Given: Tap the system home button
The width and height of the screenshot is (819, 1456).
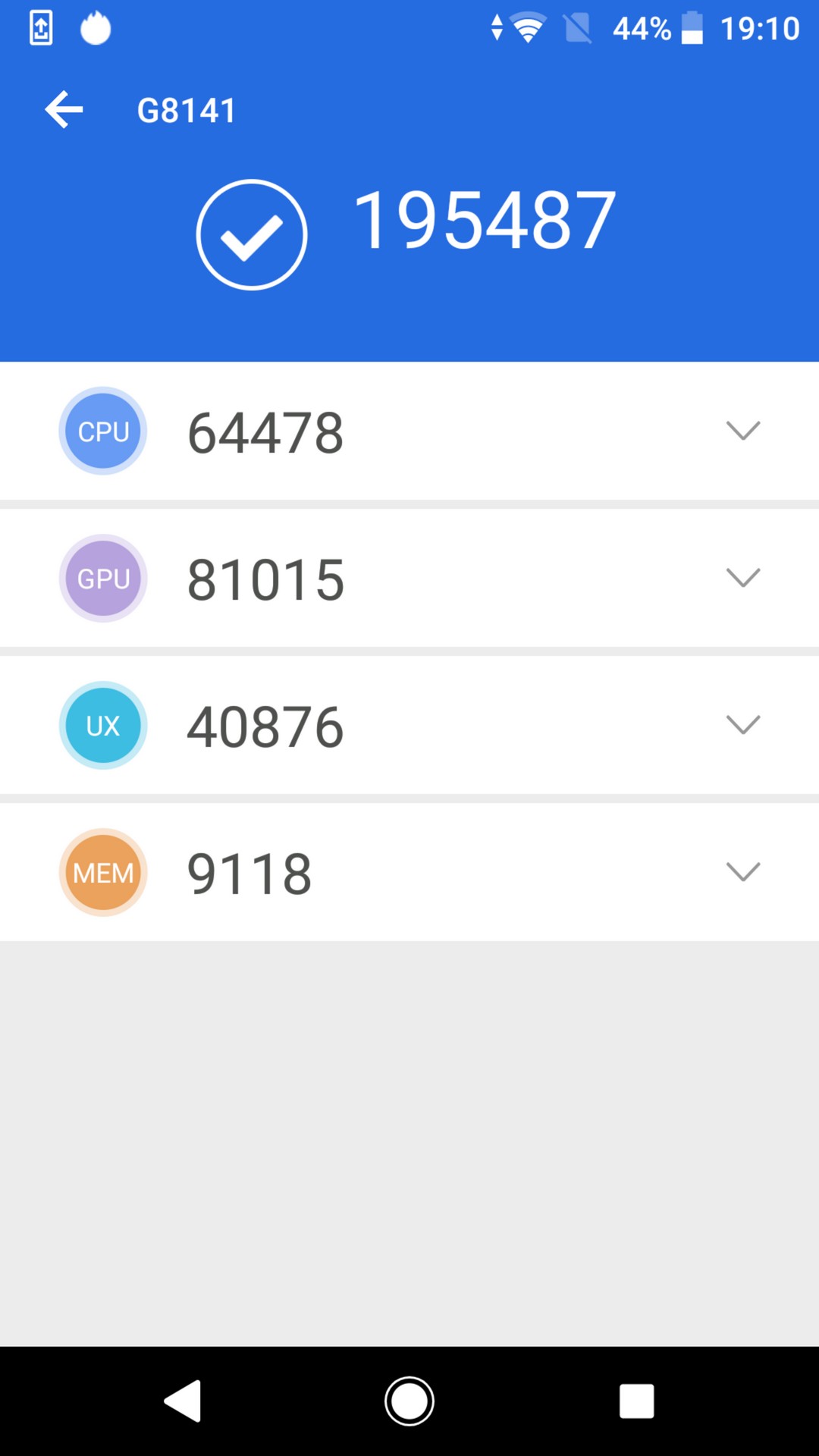Looking at the screenshot, I should 409,1401.
